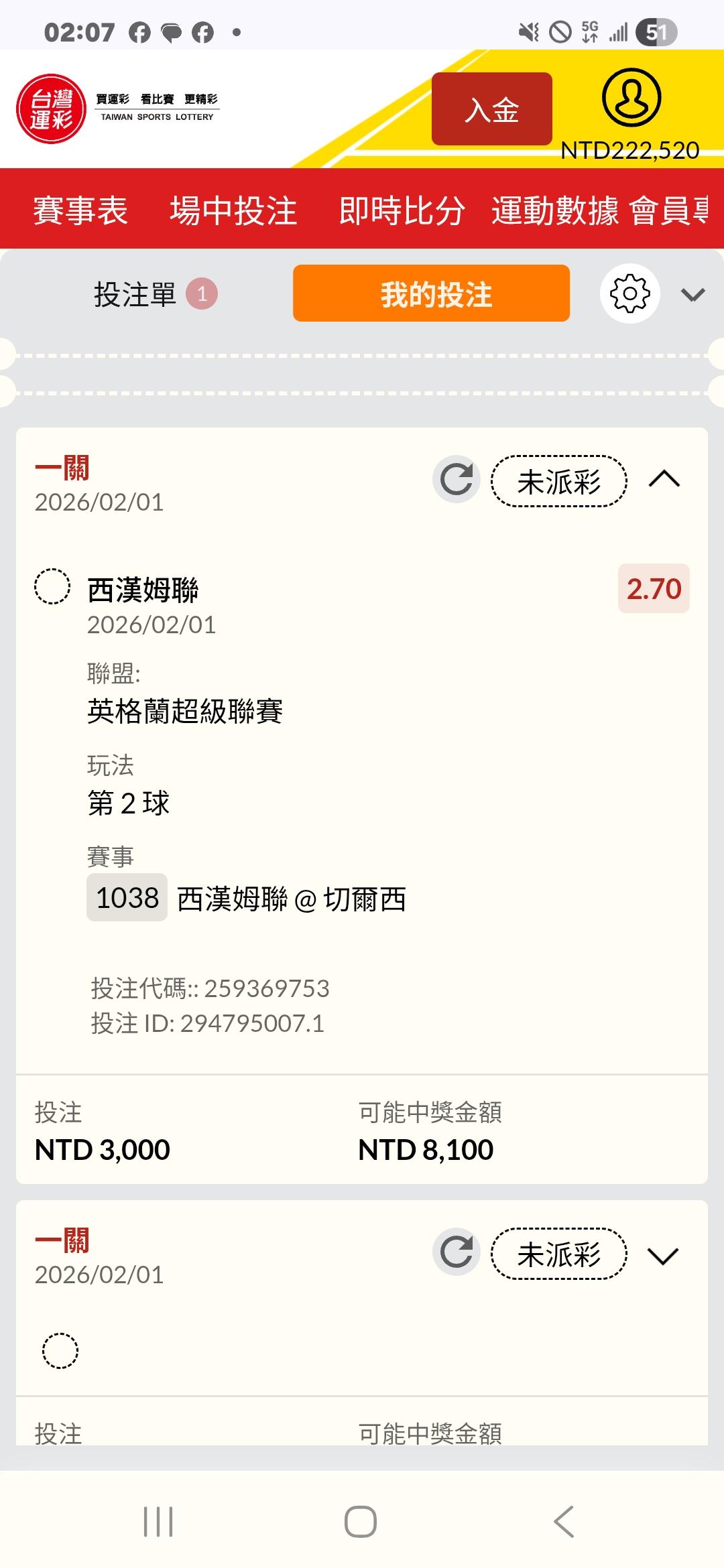724x1568 pixels.
Task: Go back using the system back button
Action: 564,1521
